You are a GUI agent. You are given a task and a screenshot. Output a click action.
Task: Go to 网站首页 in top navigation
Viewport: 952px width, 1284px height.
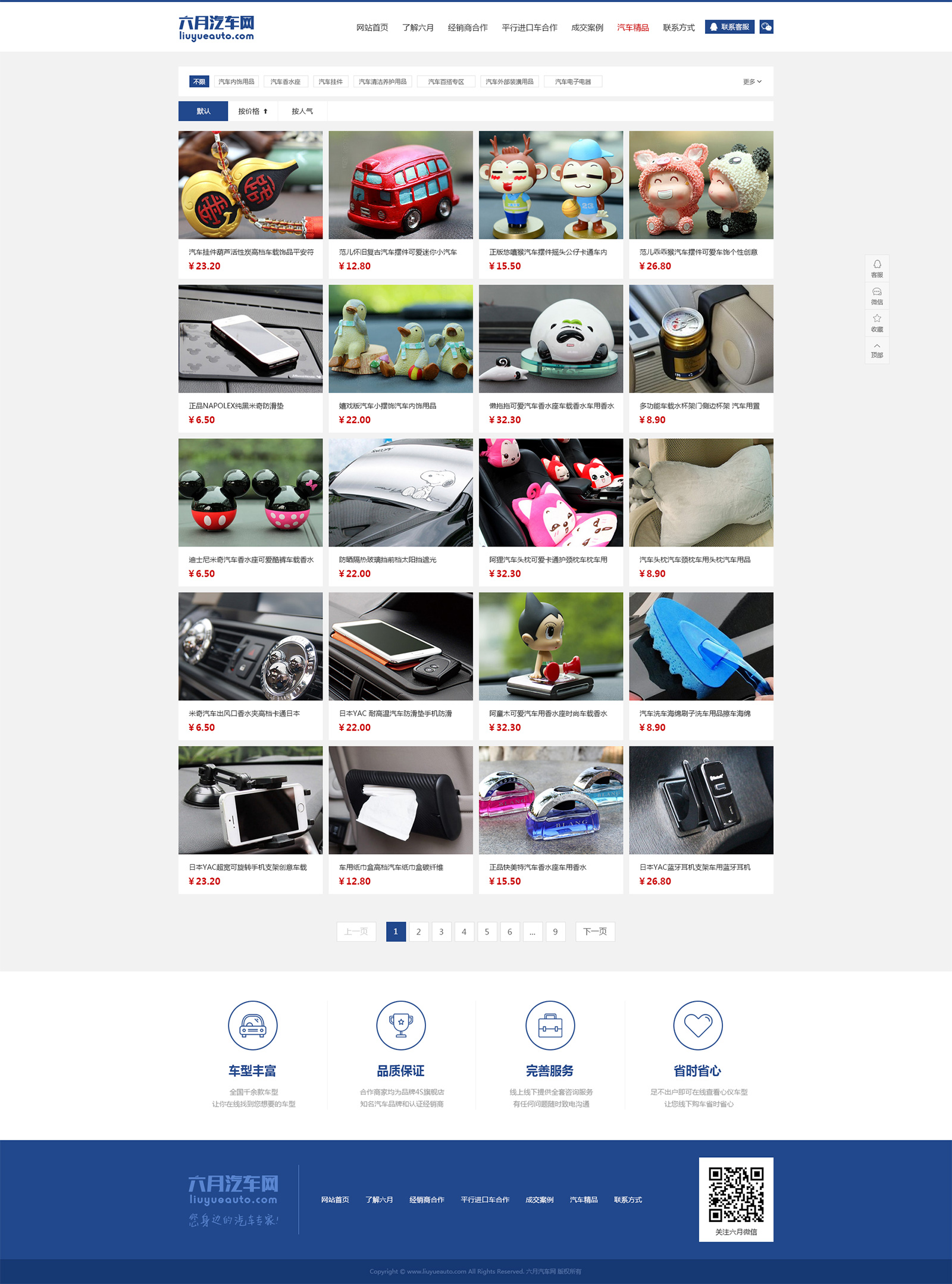point(372,28)
